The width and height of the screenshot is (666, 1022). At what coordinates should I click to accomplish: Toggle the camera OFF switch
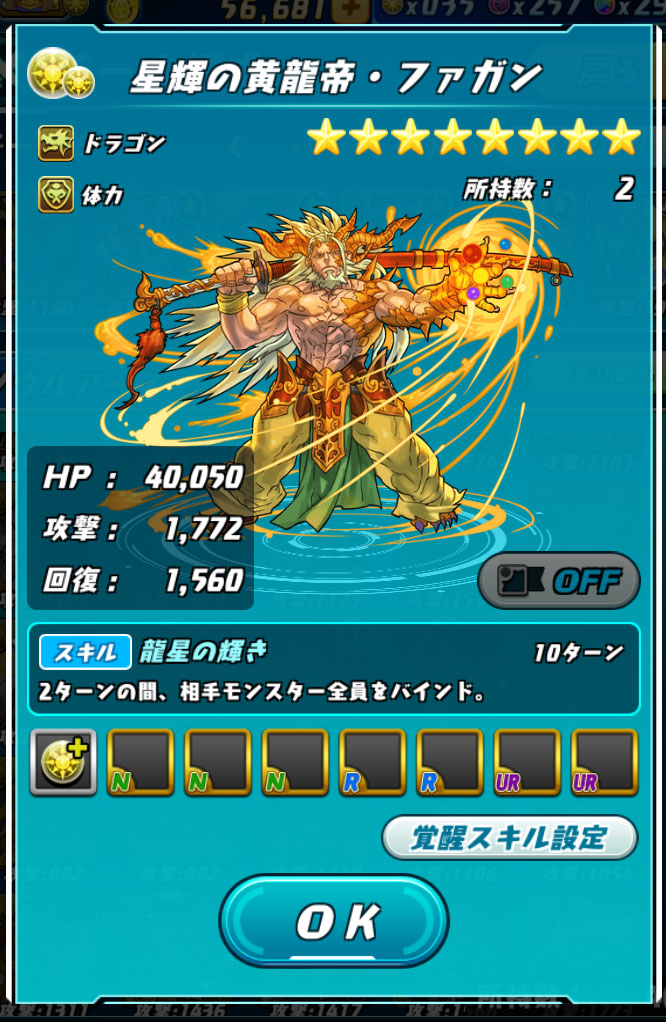(x=558, y=580)
